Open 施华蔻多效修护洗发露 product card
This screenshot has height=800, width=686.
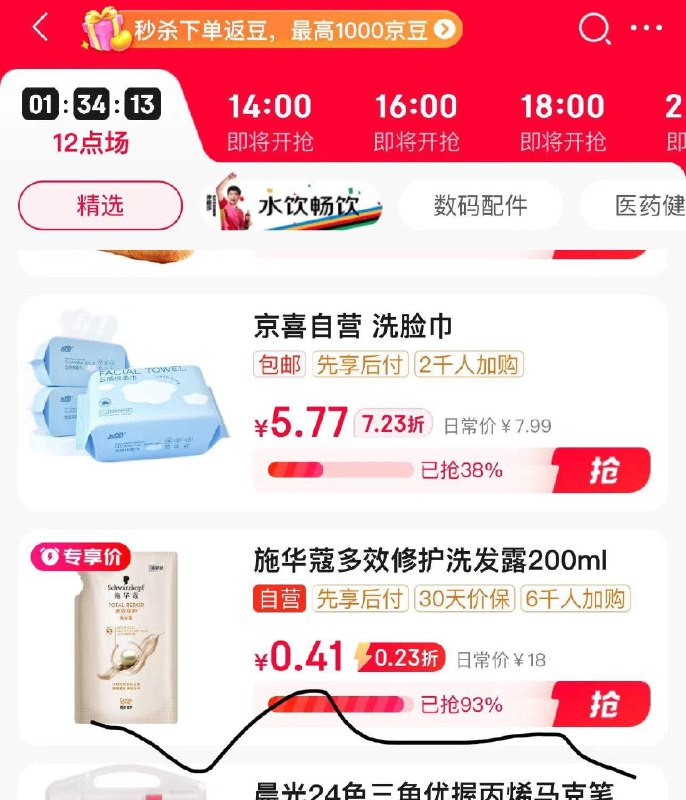[x=430, y=560]
